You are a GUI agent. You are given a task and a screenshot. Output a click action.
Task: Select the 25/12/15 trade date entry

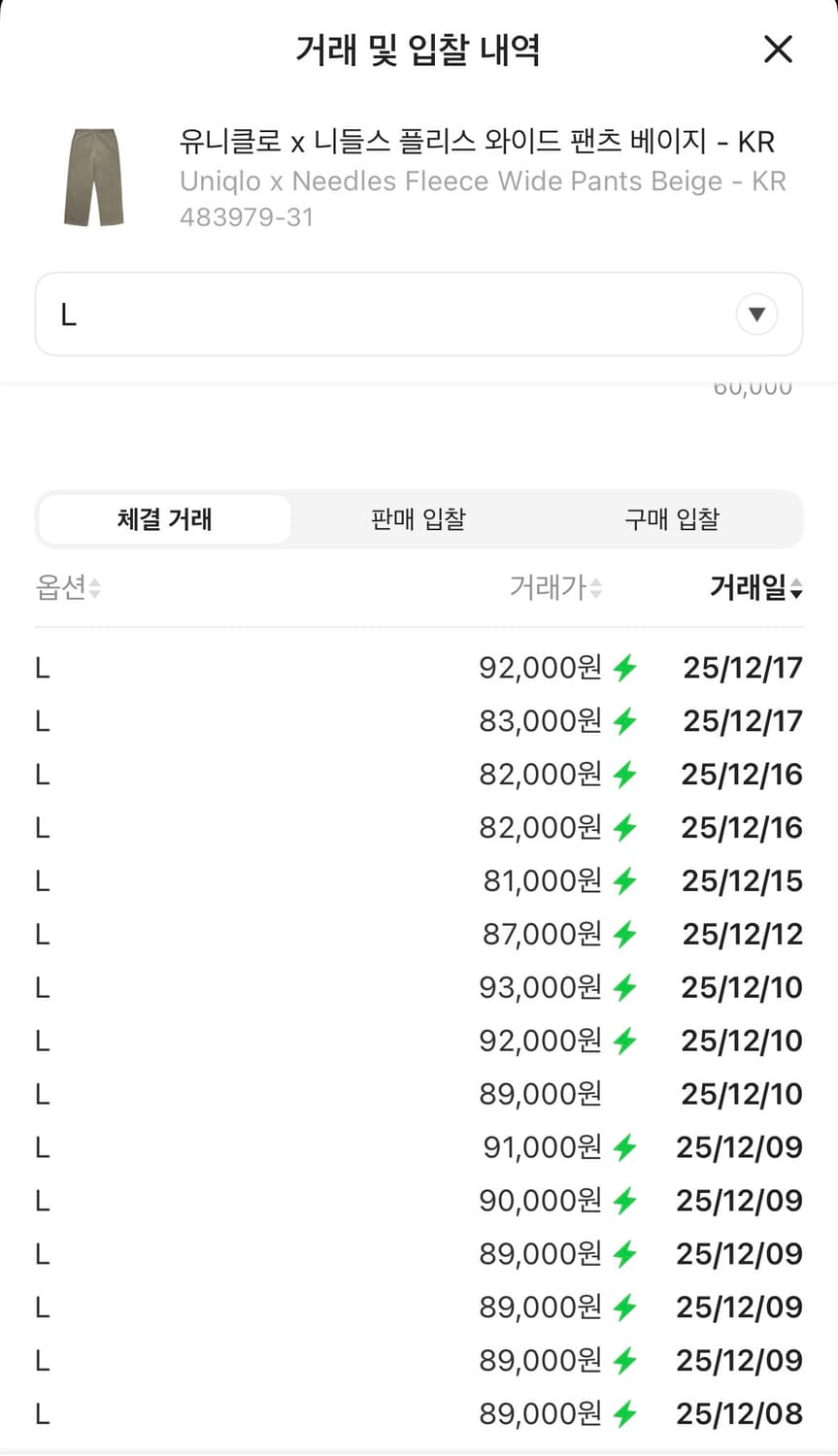tap(741, 880)
